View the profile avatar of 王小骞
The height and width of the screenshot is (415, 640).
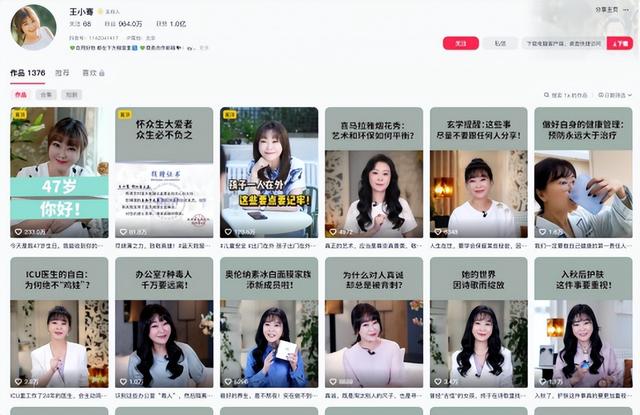pos(33,27)
